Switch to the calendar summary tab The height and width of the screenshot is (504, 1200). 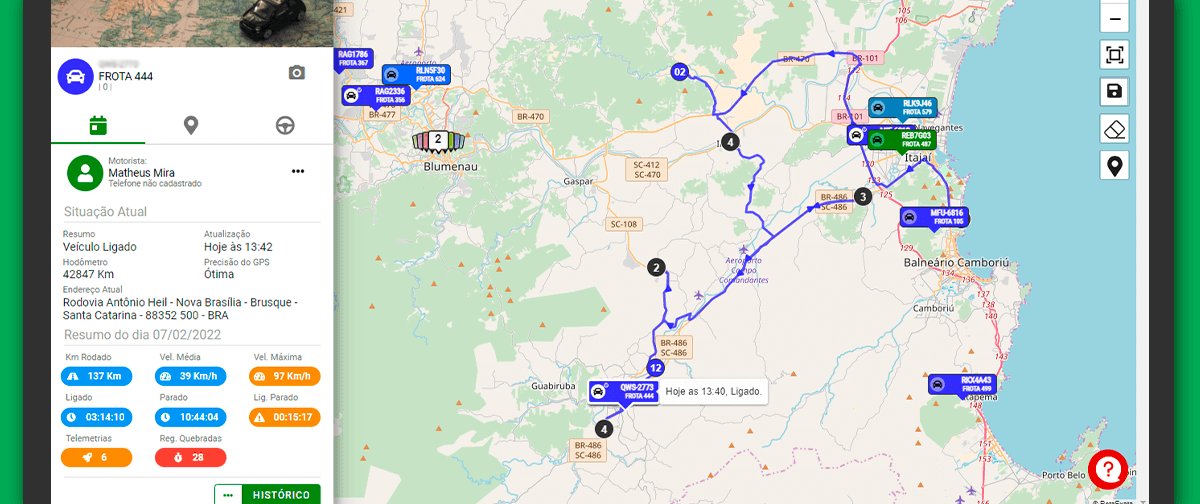coord(98,125)
